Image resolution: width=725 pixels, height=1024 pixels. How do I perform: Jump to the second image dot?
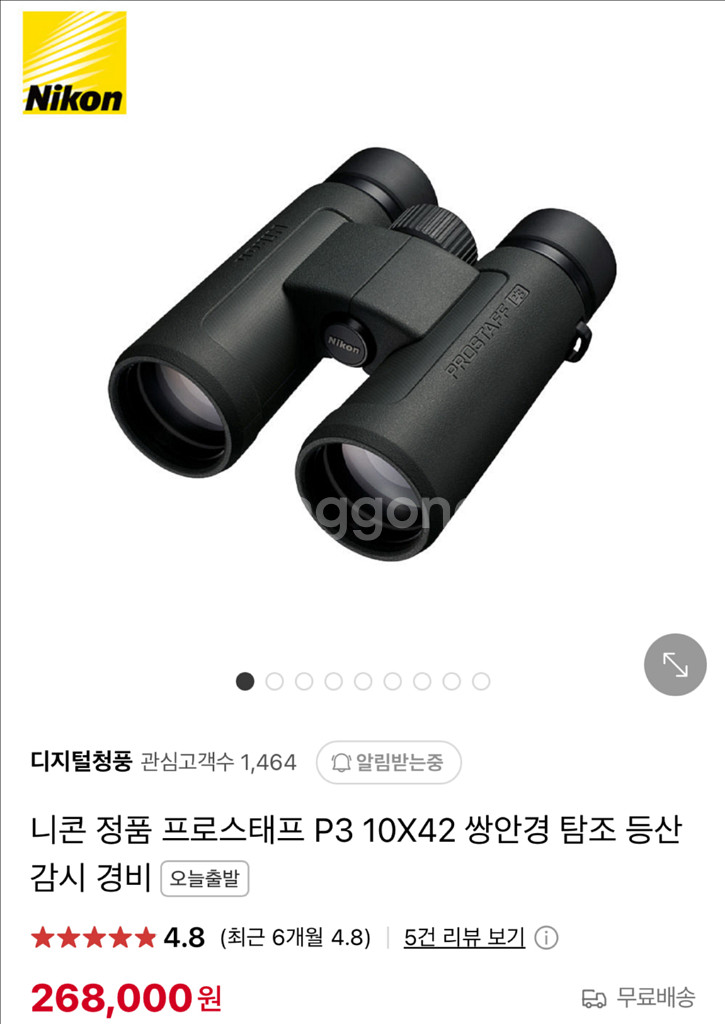click(x=275, y=681)
